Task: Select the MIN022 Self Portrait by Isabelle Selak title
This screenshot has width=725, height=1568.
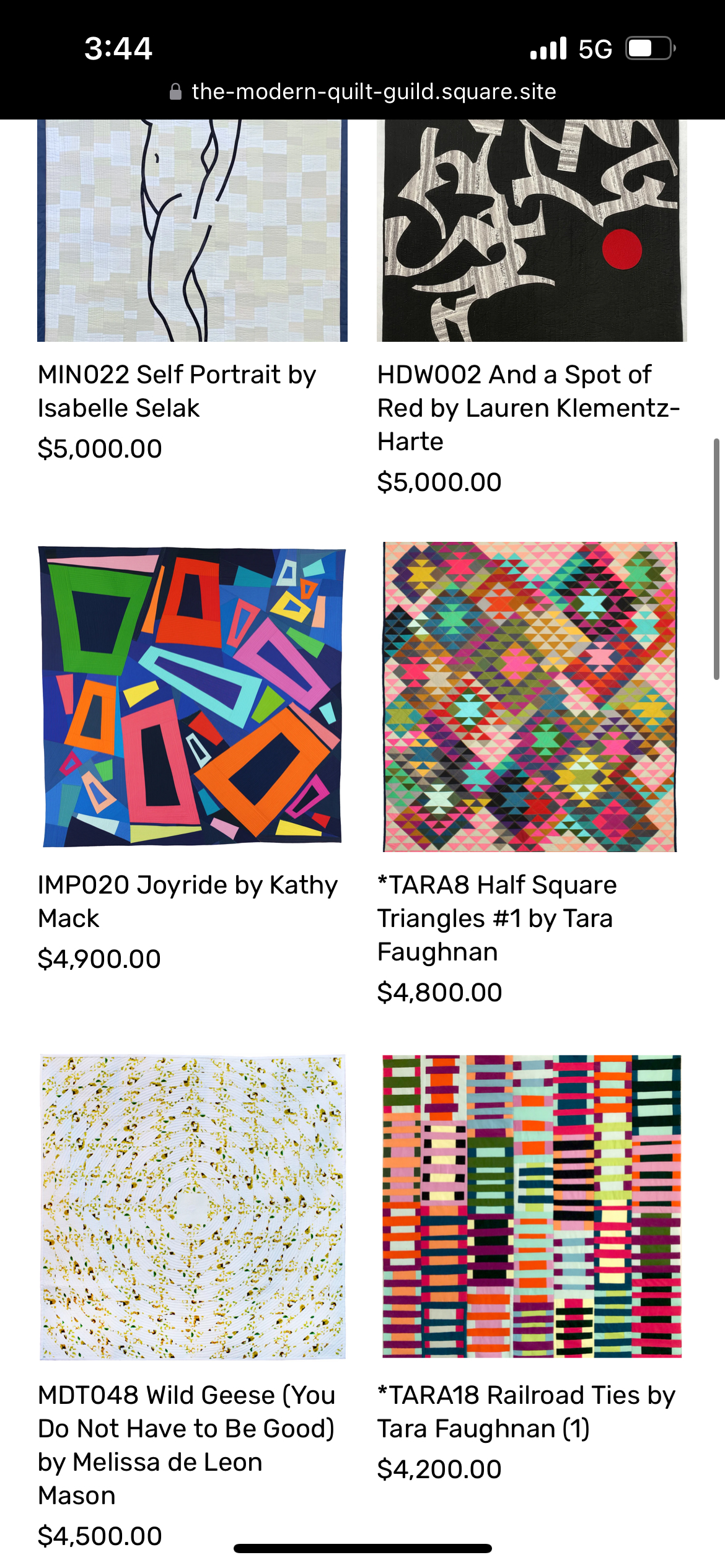Action: pyautogui.click(x=177, y=391)
